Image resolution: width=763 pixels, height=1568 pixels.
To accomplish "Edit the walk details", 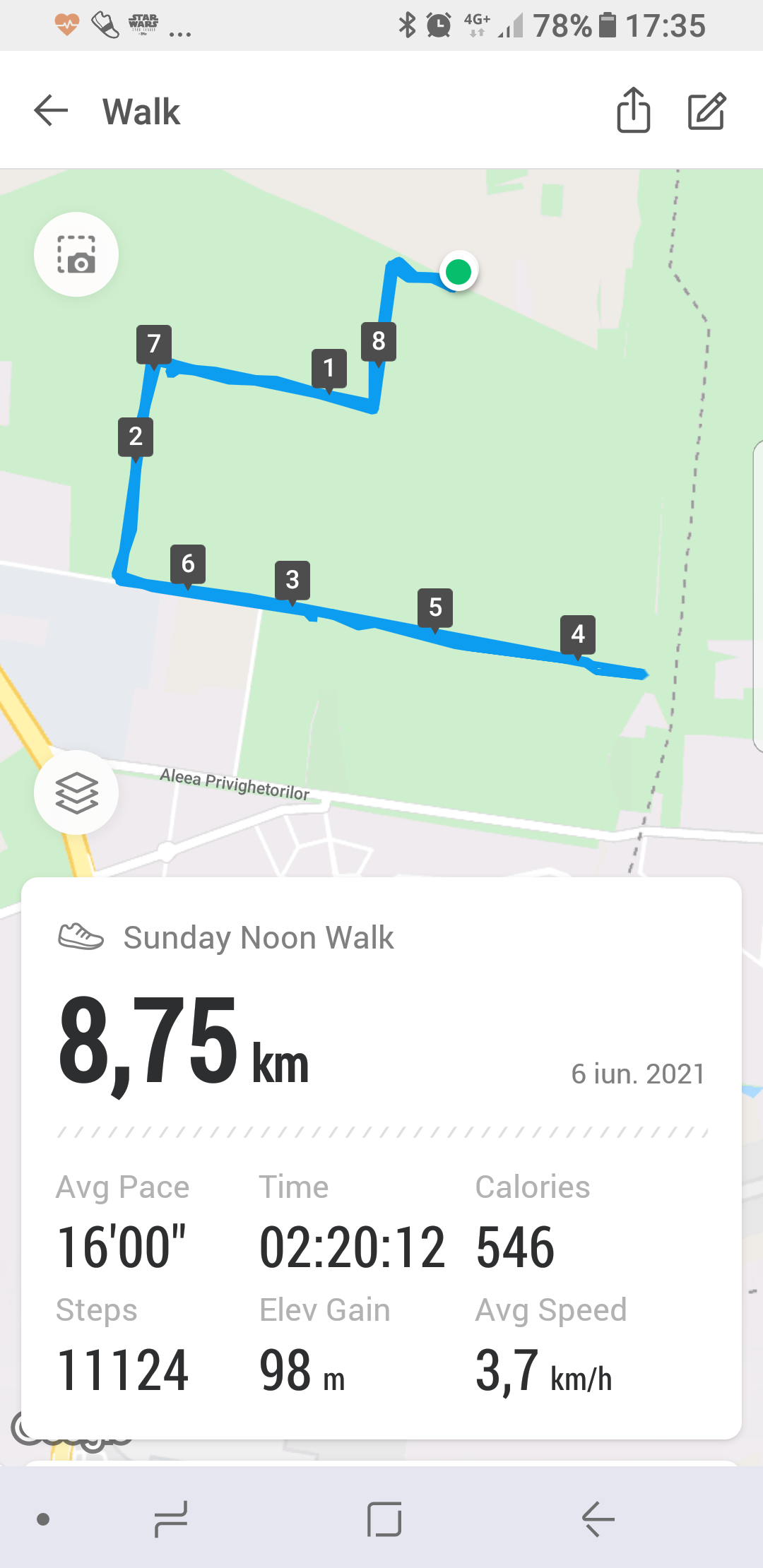I will 706,111.
